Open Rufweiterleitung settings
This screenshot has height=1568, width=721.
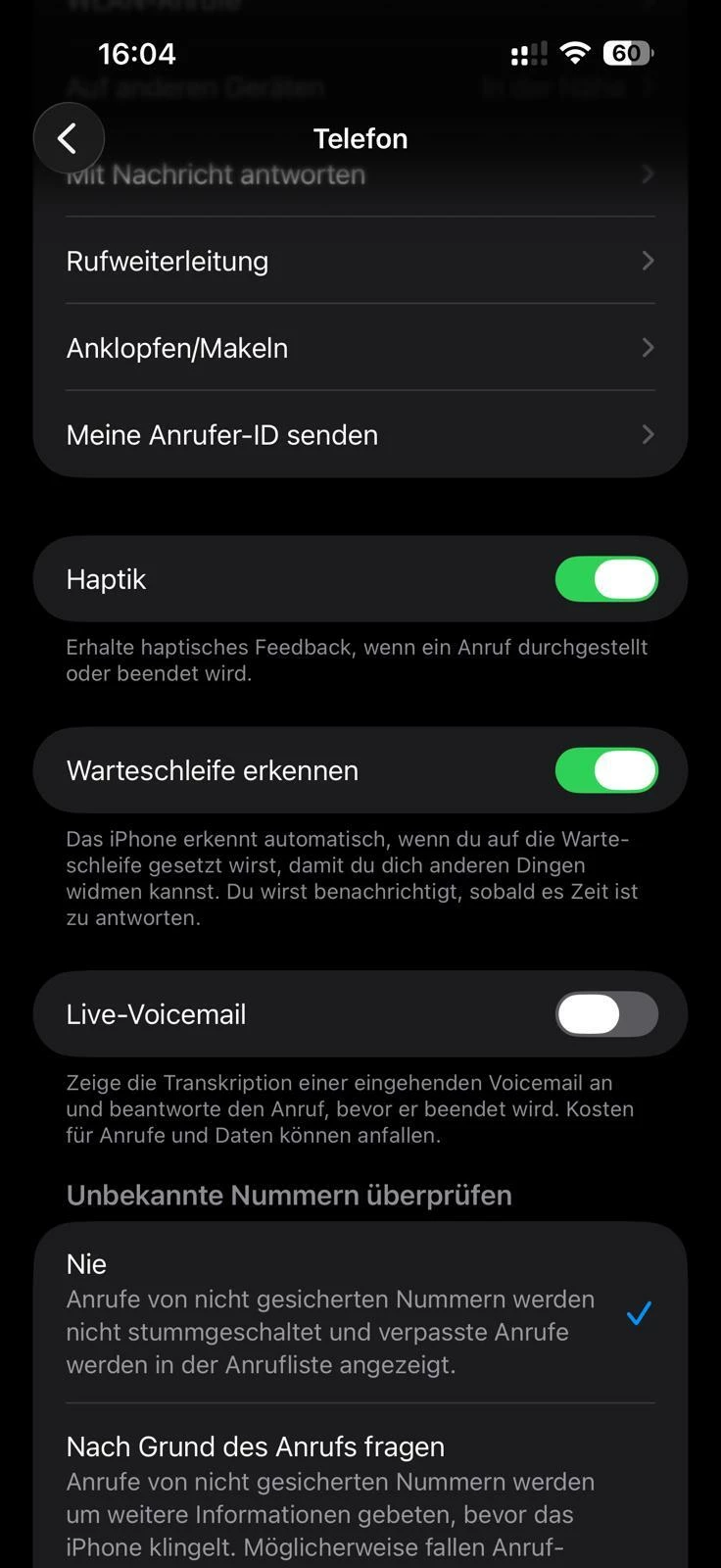coord(360,261)
